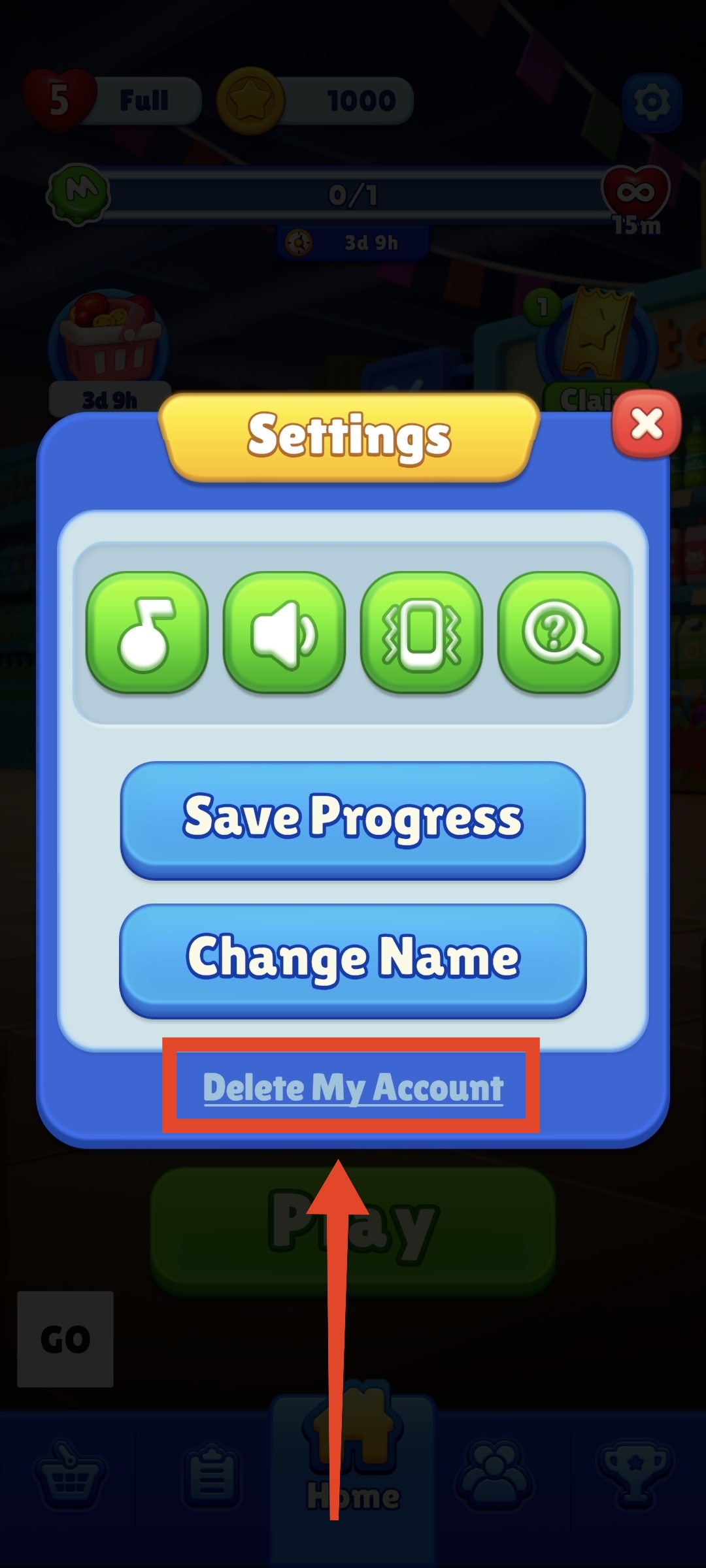Tap the Change Name button
Viewport: 706px width, 1568px height.
click(x=353, y=957)
